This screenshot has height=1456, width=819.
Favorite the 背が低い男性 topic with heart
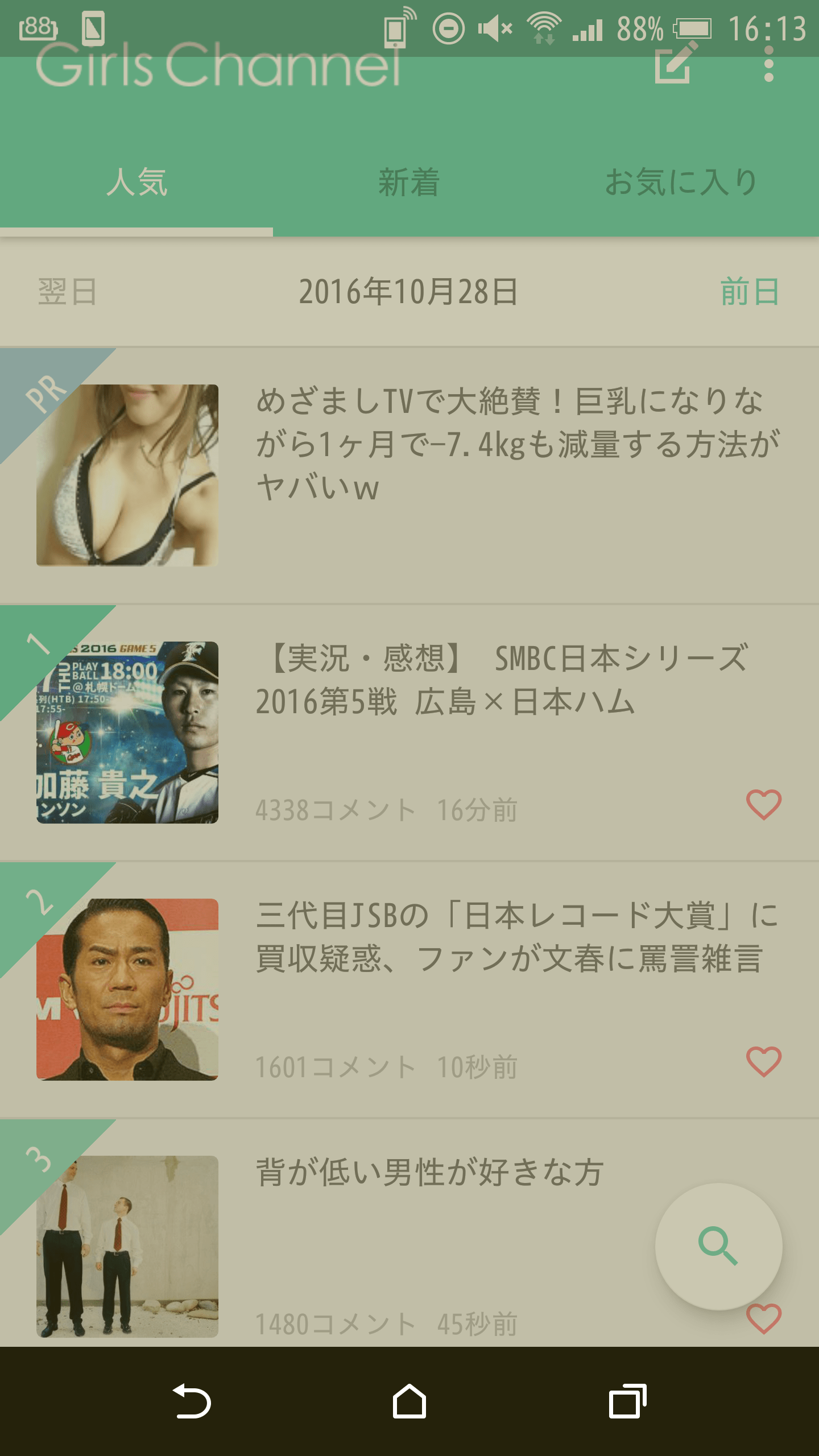tap(764, 1319)
